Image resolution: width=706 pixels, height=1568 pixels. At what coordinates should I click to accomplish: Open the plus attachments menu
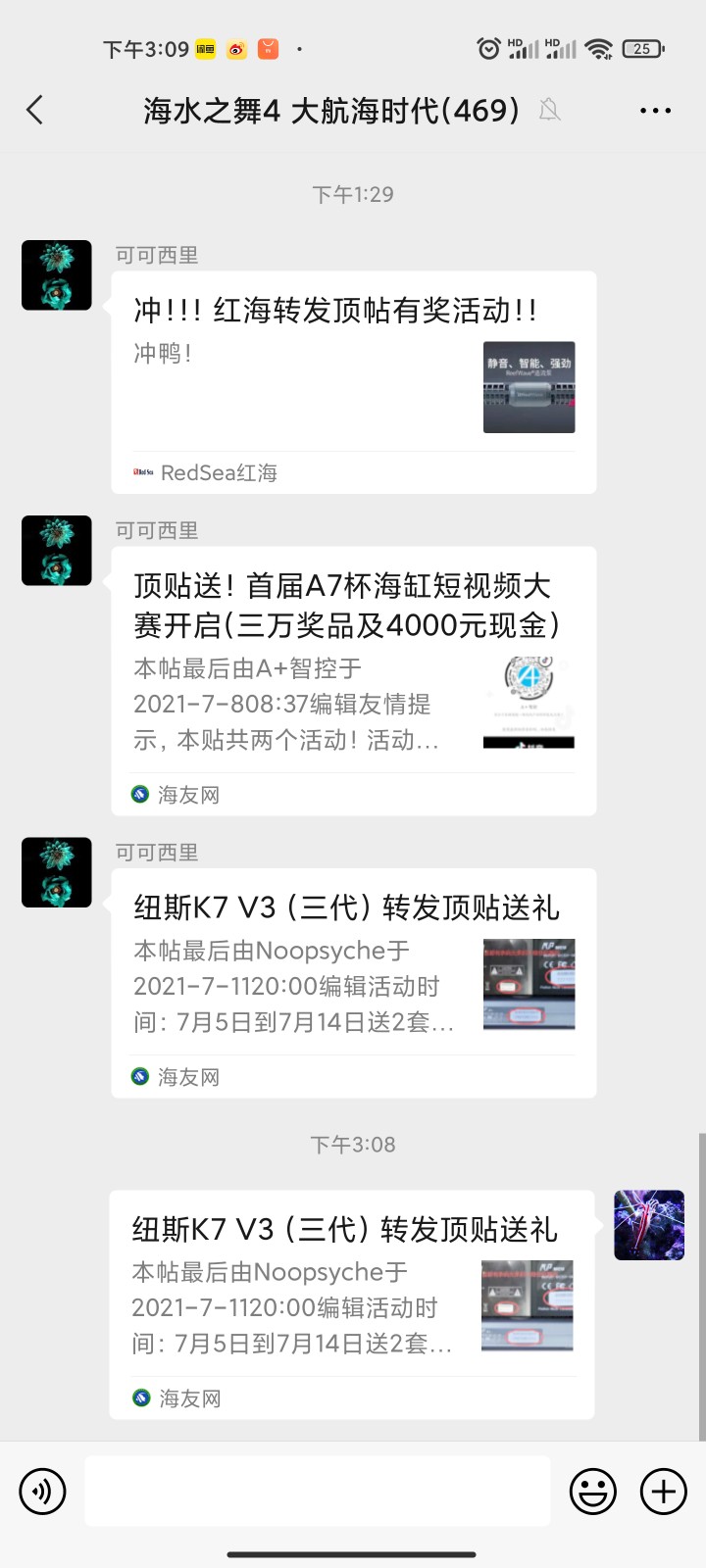point(664,1492)
